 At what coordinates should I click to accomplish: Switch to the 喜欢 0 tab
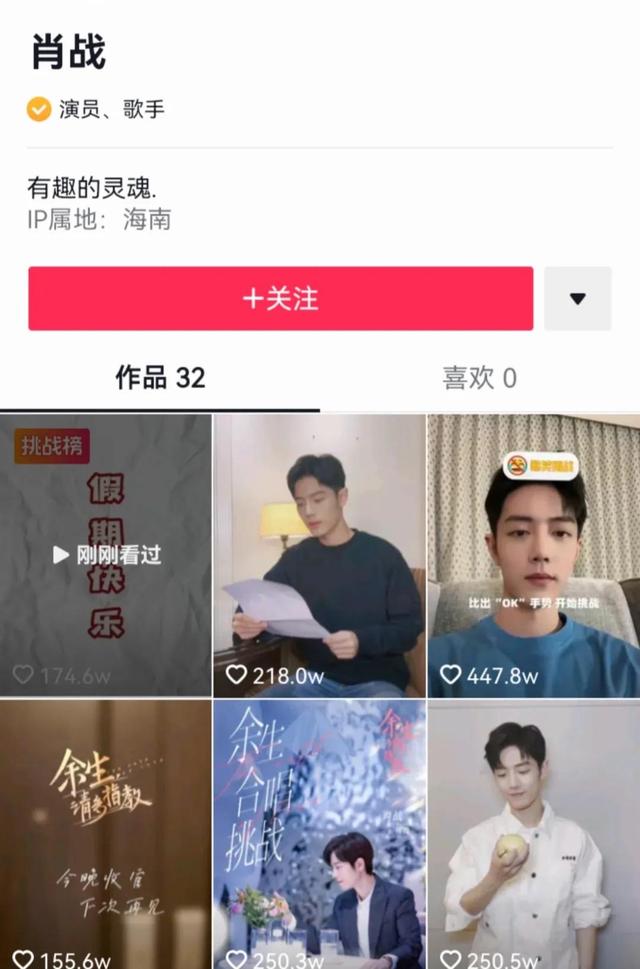tap(479, 378)
